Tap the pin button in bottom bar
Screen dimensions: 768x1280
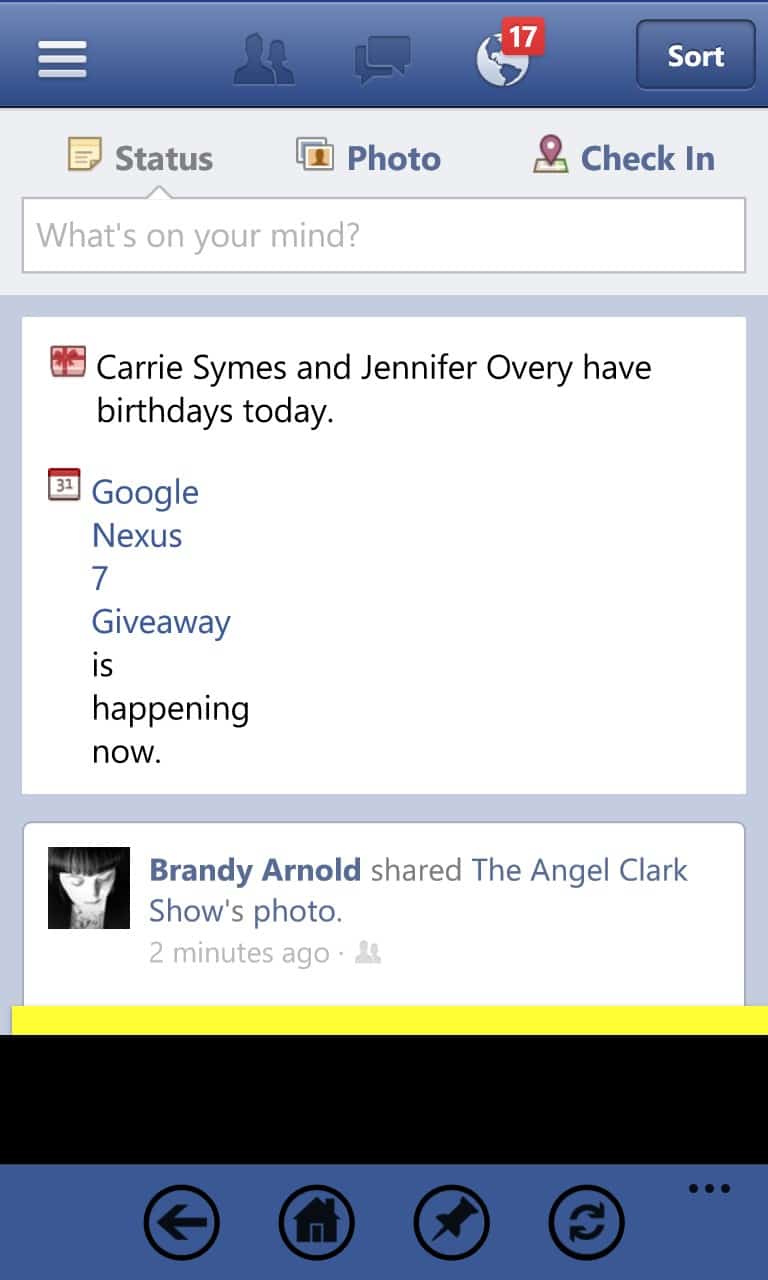point(451,1222)
